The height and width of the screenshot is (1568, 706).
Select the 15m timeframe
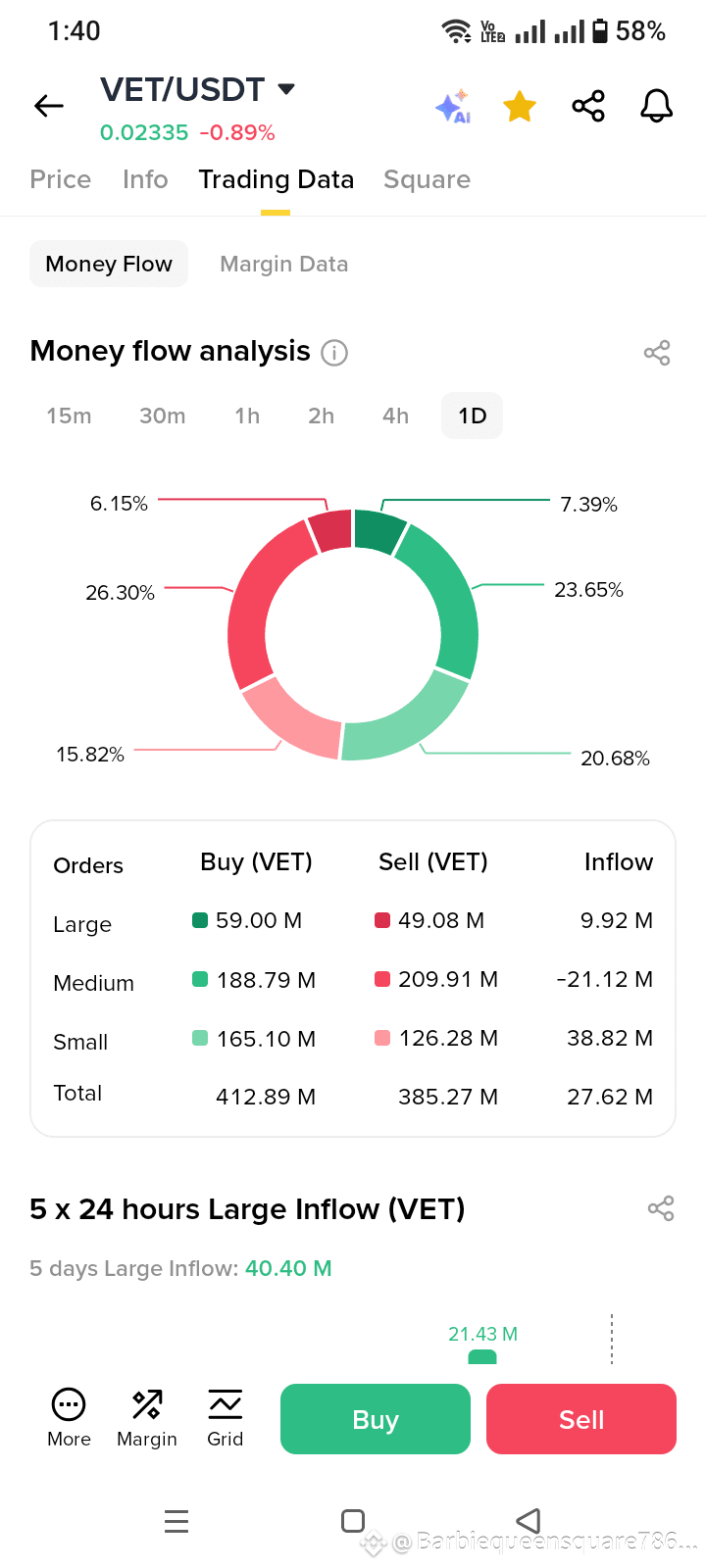tap(69, 416)
